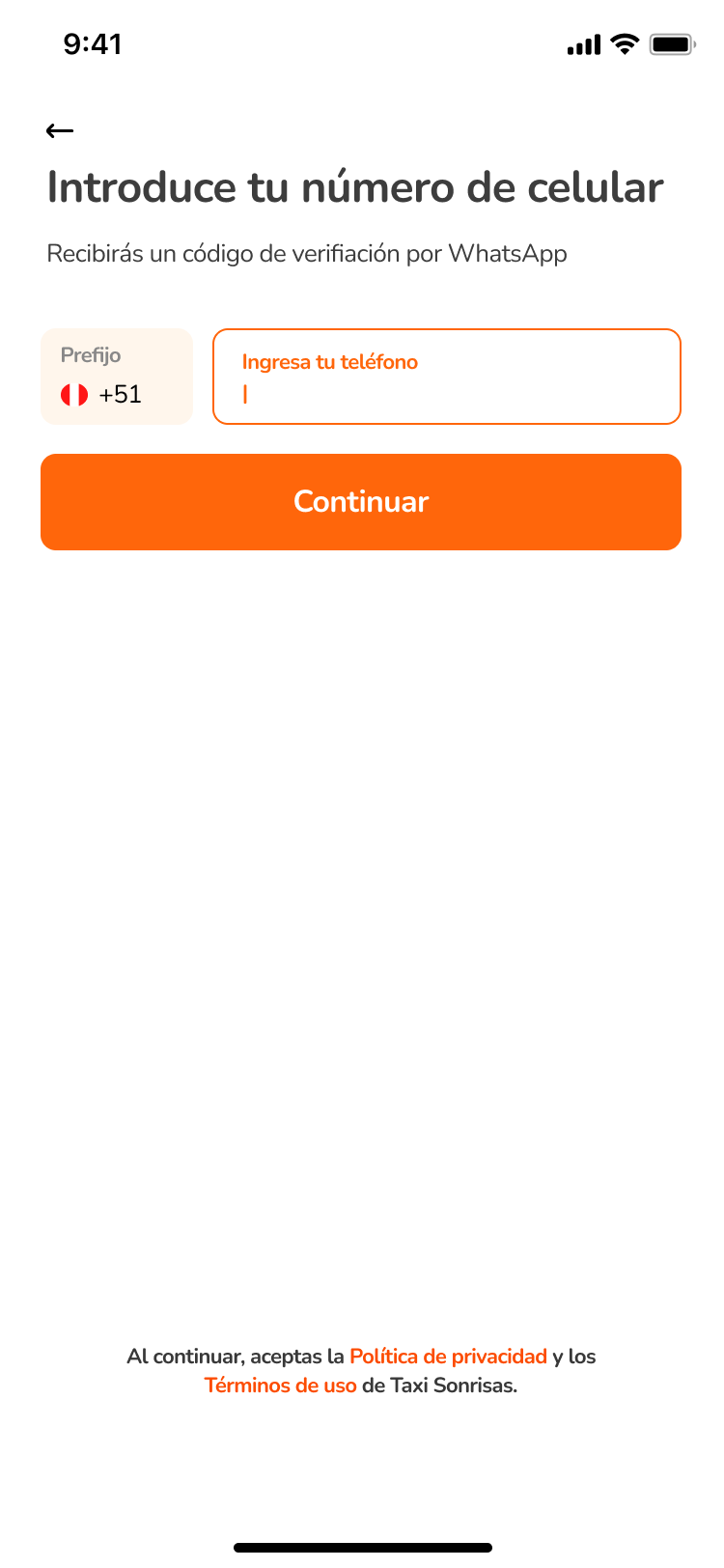The width and height of the screenshot is (724, 1568).
Task: Click the back arrow icon
Action: click(x=59, y=128)
